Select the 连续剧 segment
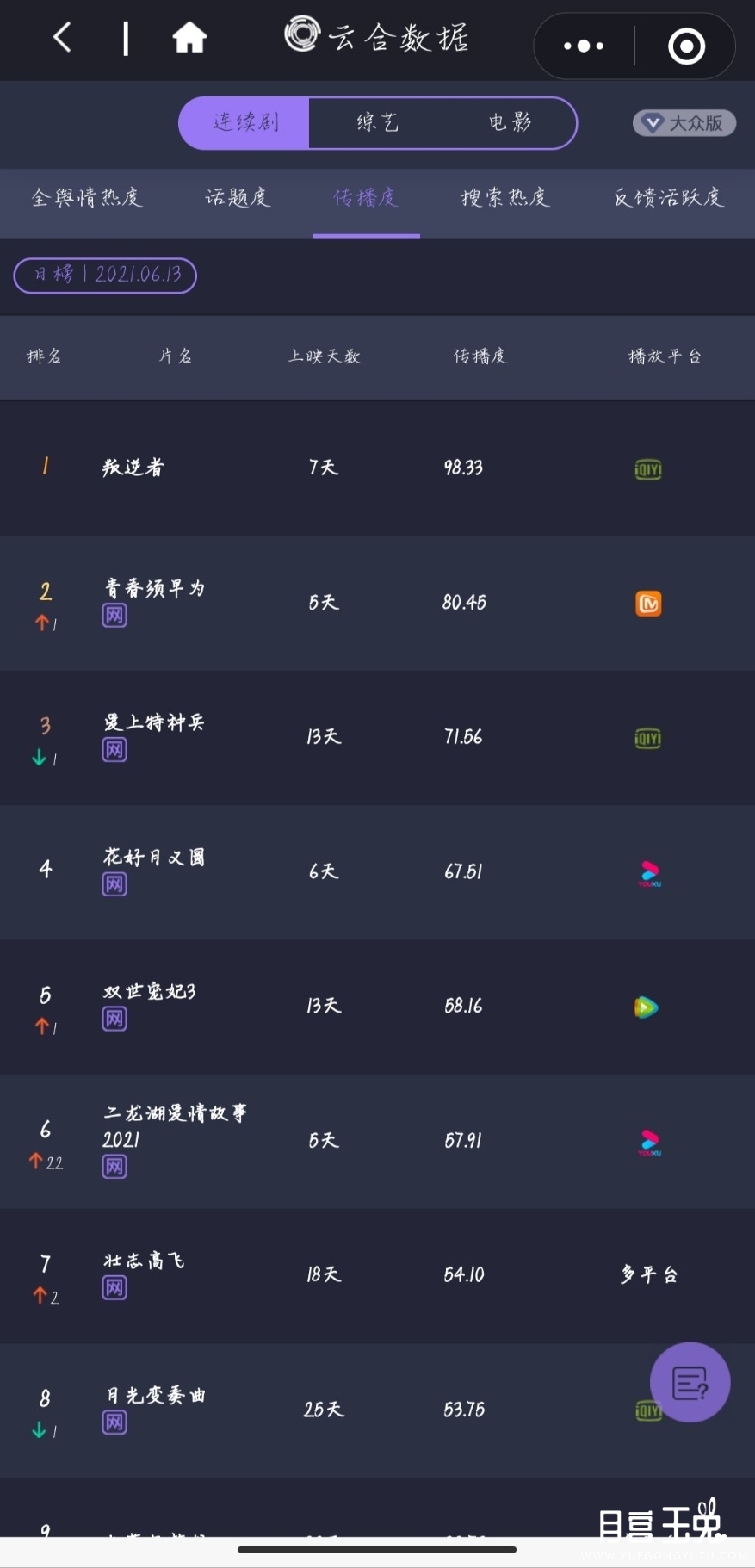This screenshot has width=755, height=1568. pyautogui.click(x=244, y=123)
